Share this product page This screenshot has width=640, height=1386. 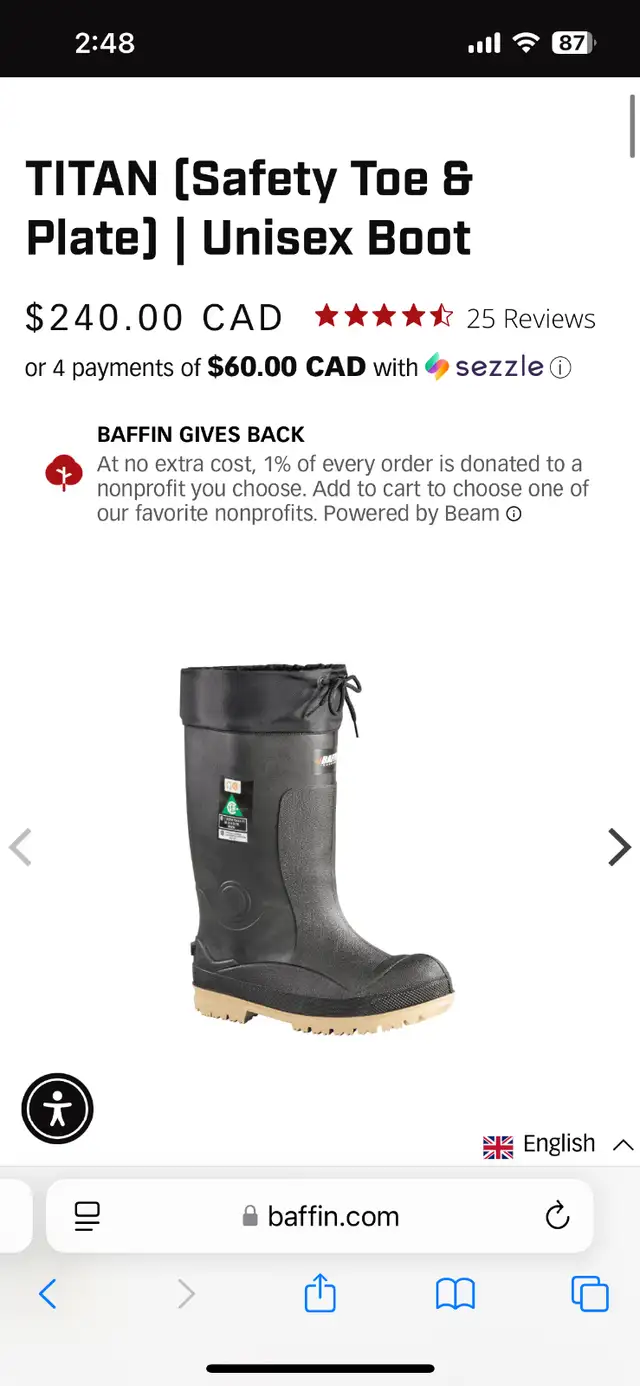pyautogui.click(x=320, y=1294)
